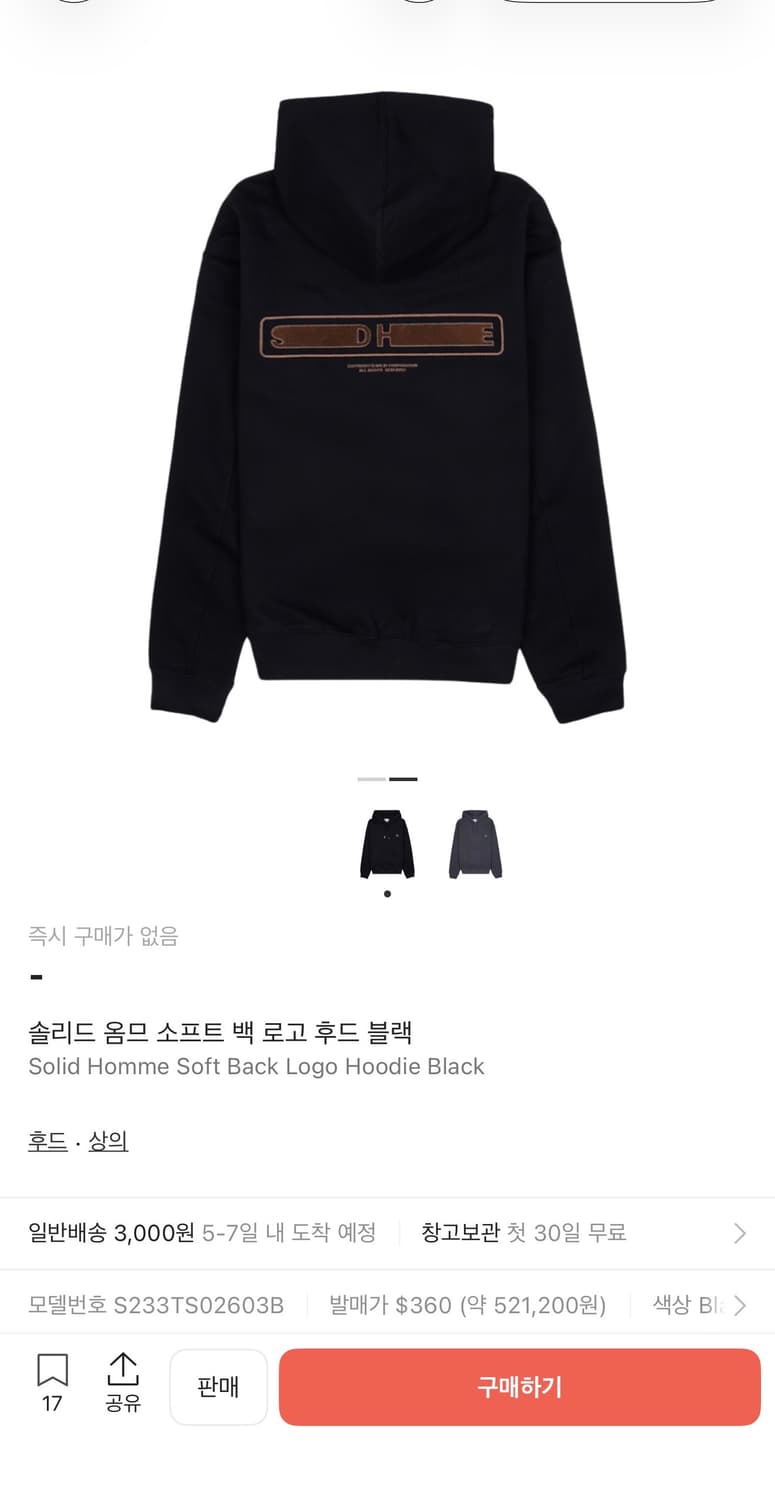
Task: Click the Solid Homme English product title
Action: (x=256, y=1067)
